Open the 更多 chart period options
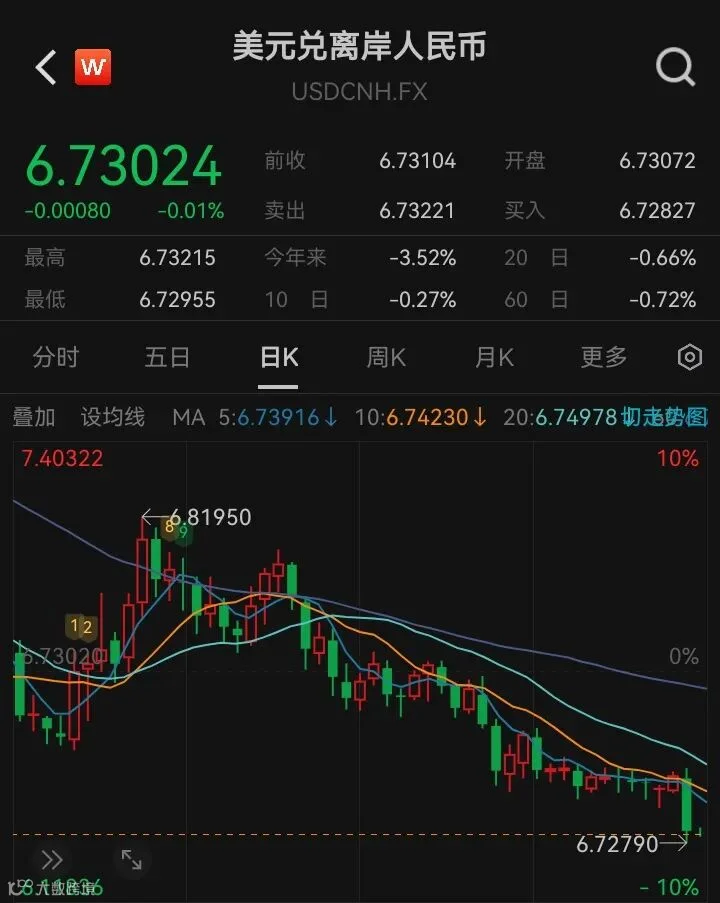Image resolution: width=720 pixels, height=903 pixels. coord(603,358)
